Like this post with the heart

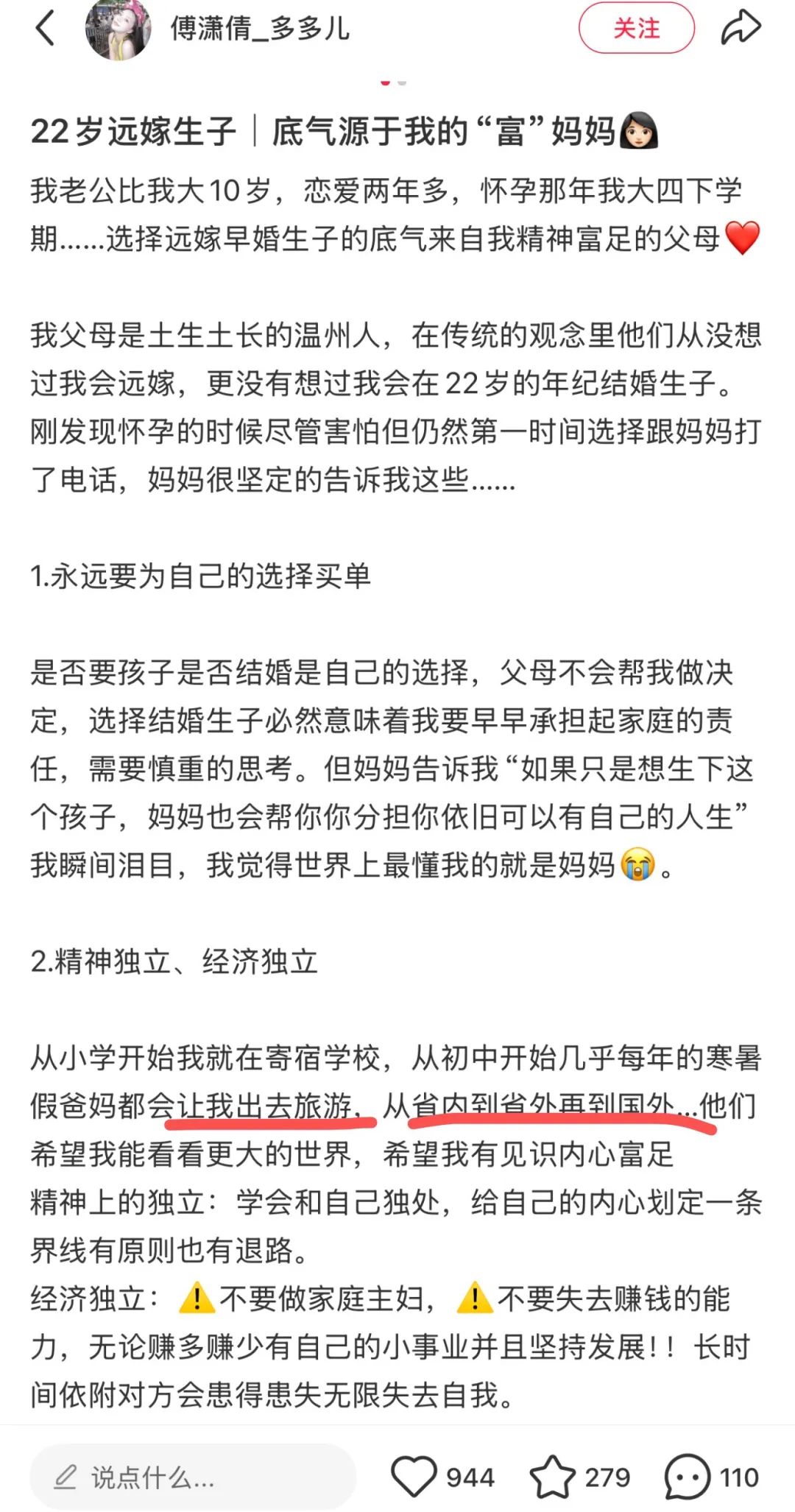click(x=414, y=1476)
